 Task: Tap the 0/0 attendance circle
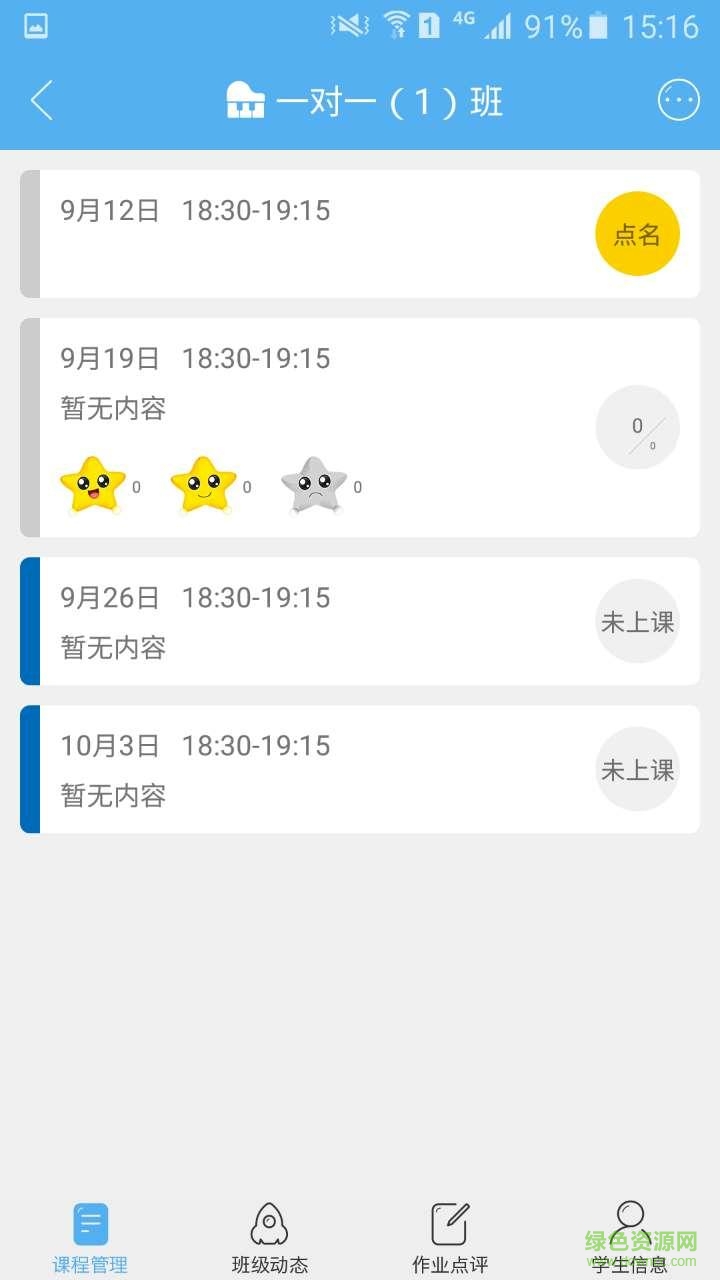pos(637,428)
